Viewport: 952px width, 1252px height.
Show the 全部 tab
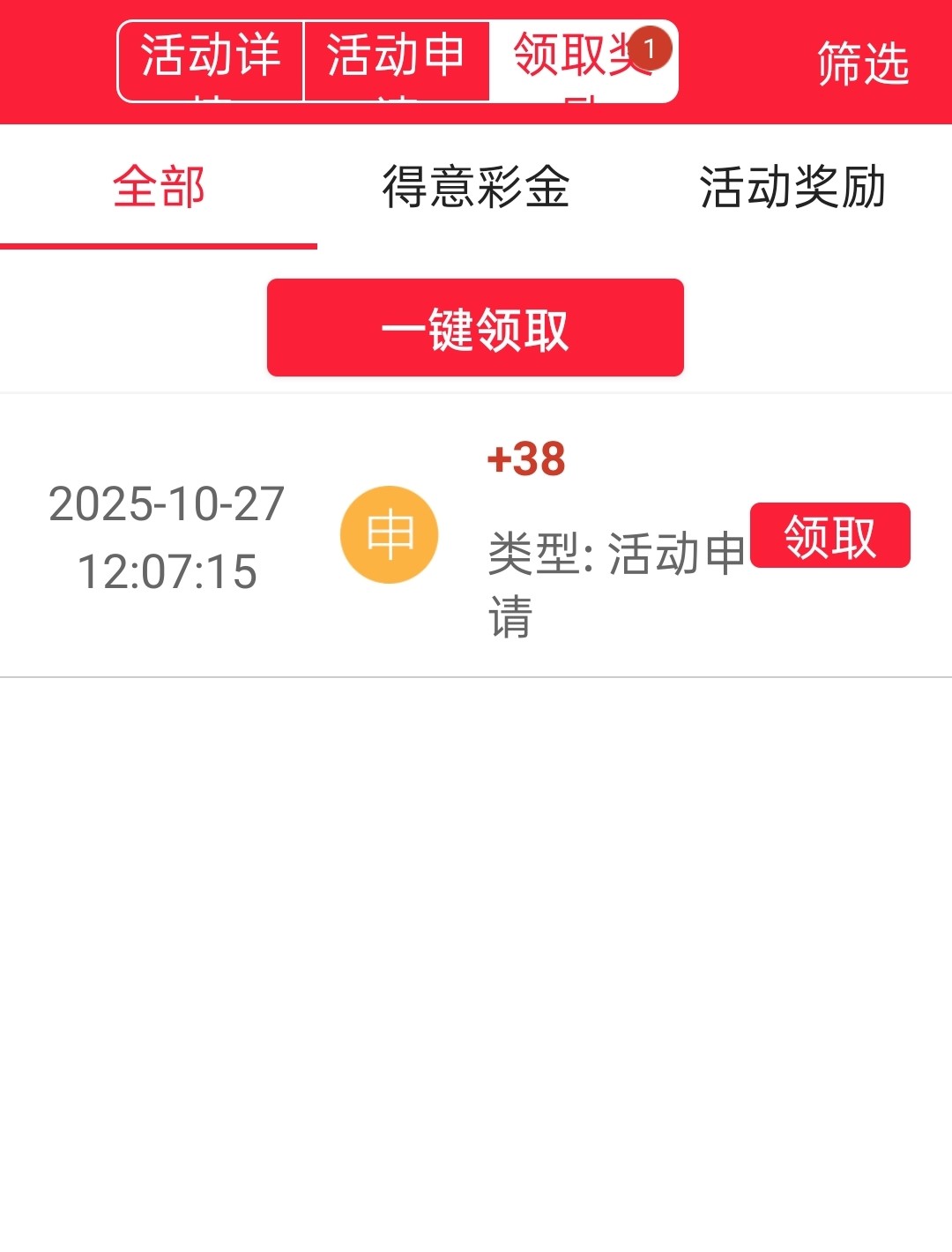pyautogui.click(x=159, y=187)
